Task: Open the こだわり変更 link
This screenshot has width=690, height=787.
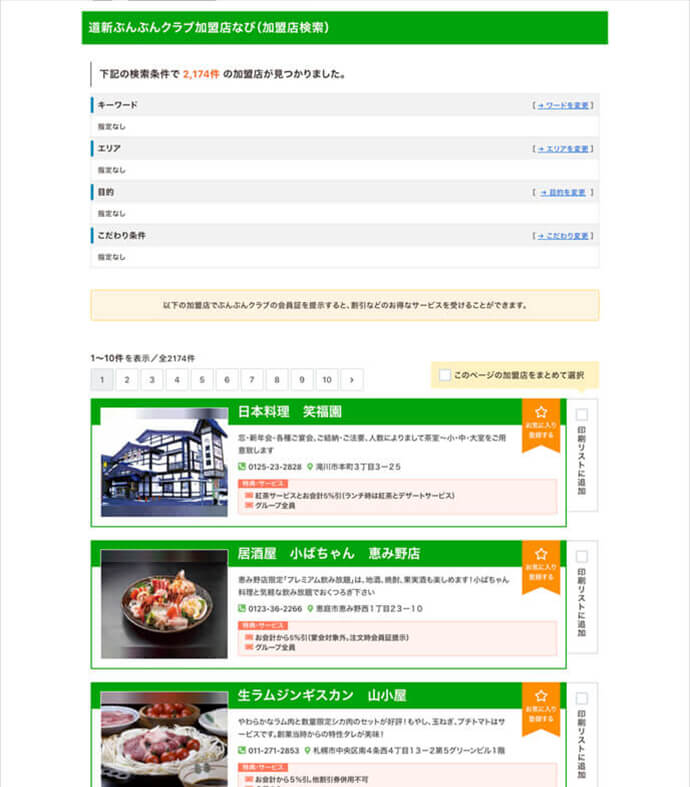Action: tap(565, 236)
